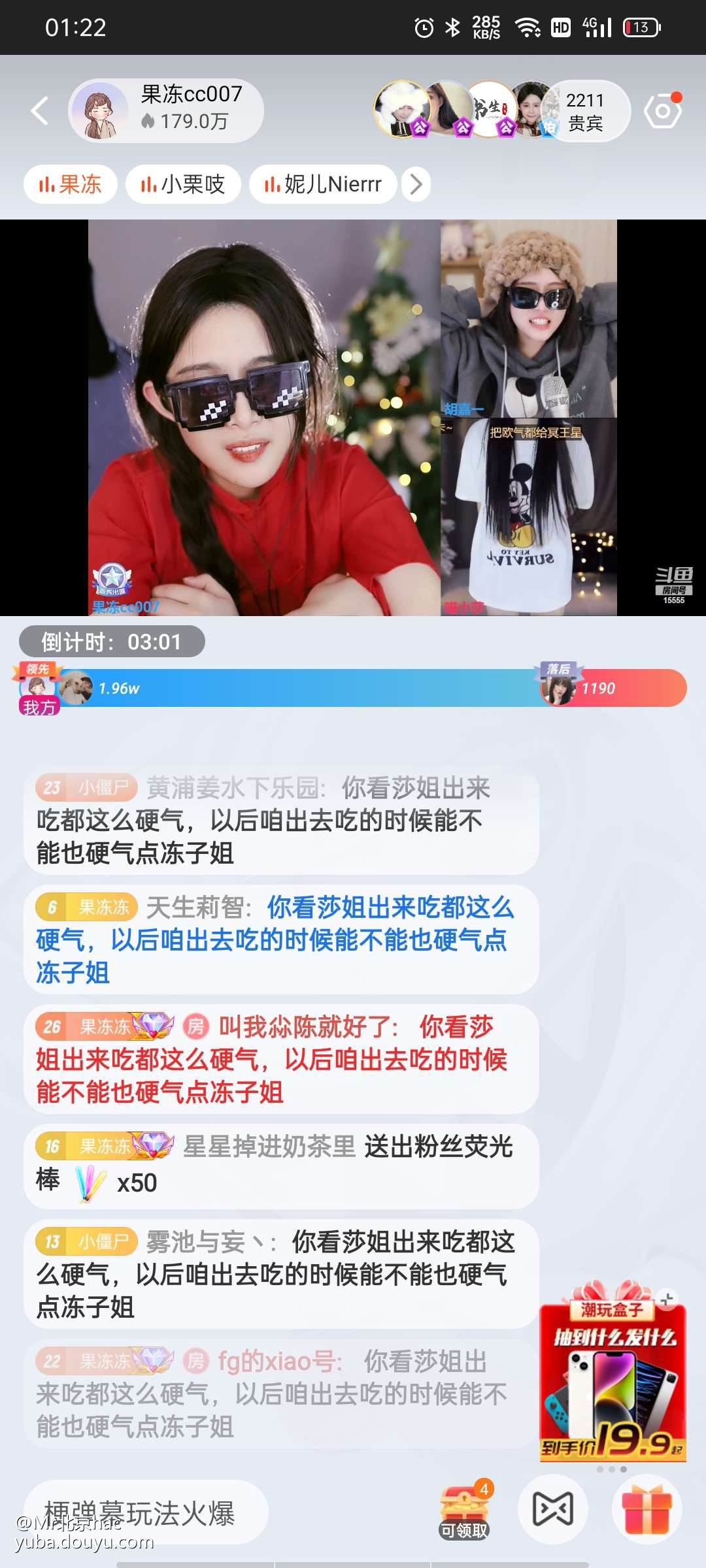
Task: Open the hexagon settings icon
Action: [662, 111]
